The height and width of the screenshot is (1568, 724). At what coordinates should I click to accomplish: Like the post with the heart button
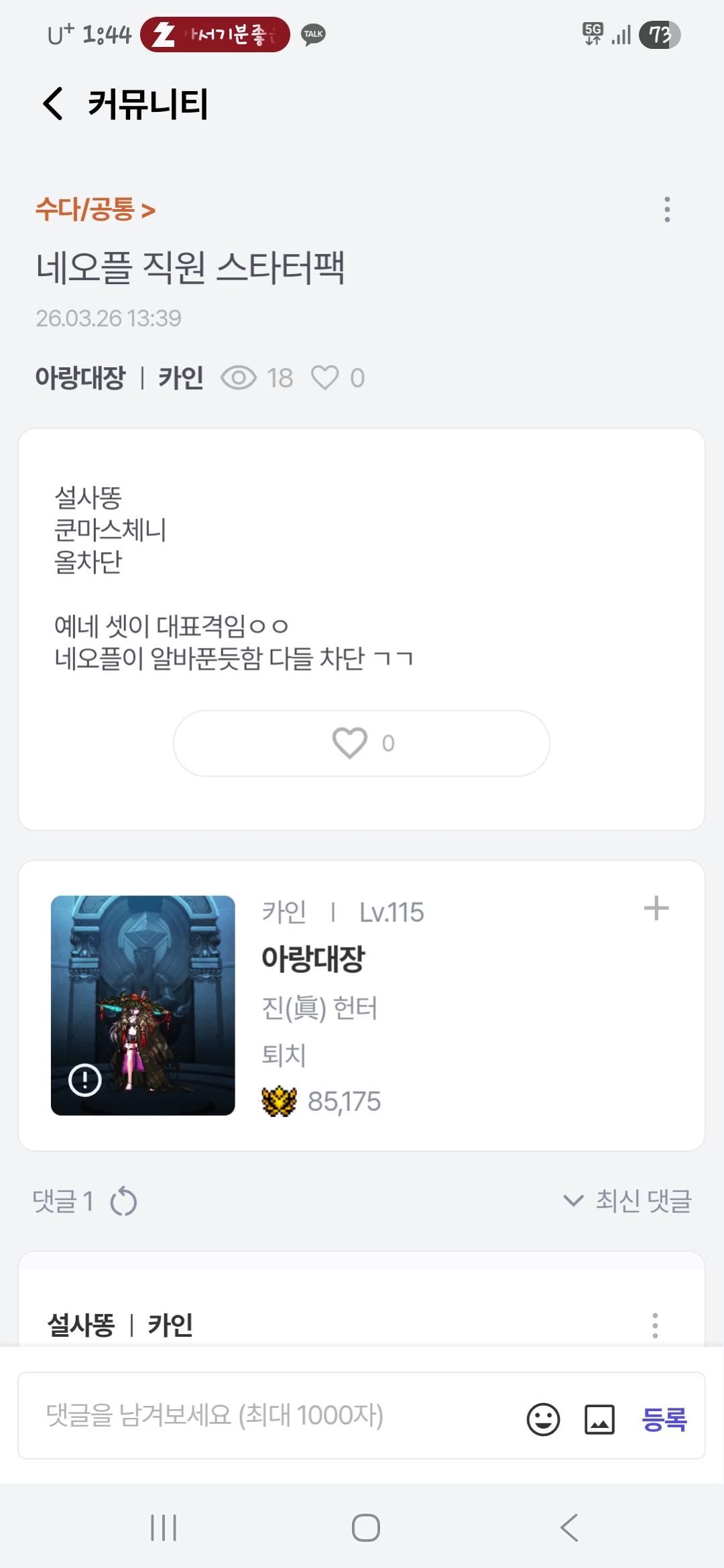point(361,743)
